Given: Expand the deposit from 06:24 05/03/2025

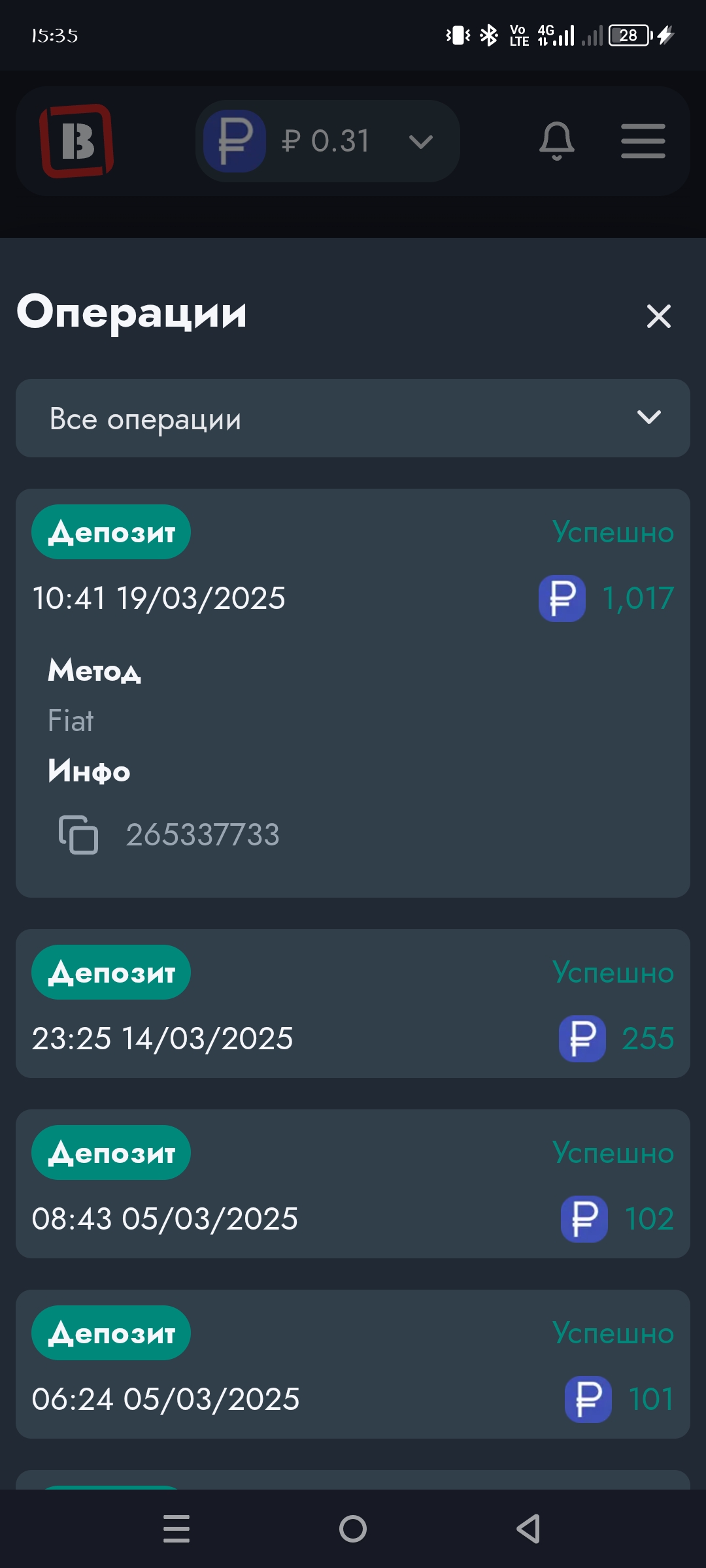Looking at the screenshot, I should point(353,1364).
